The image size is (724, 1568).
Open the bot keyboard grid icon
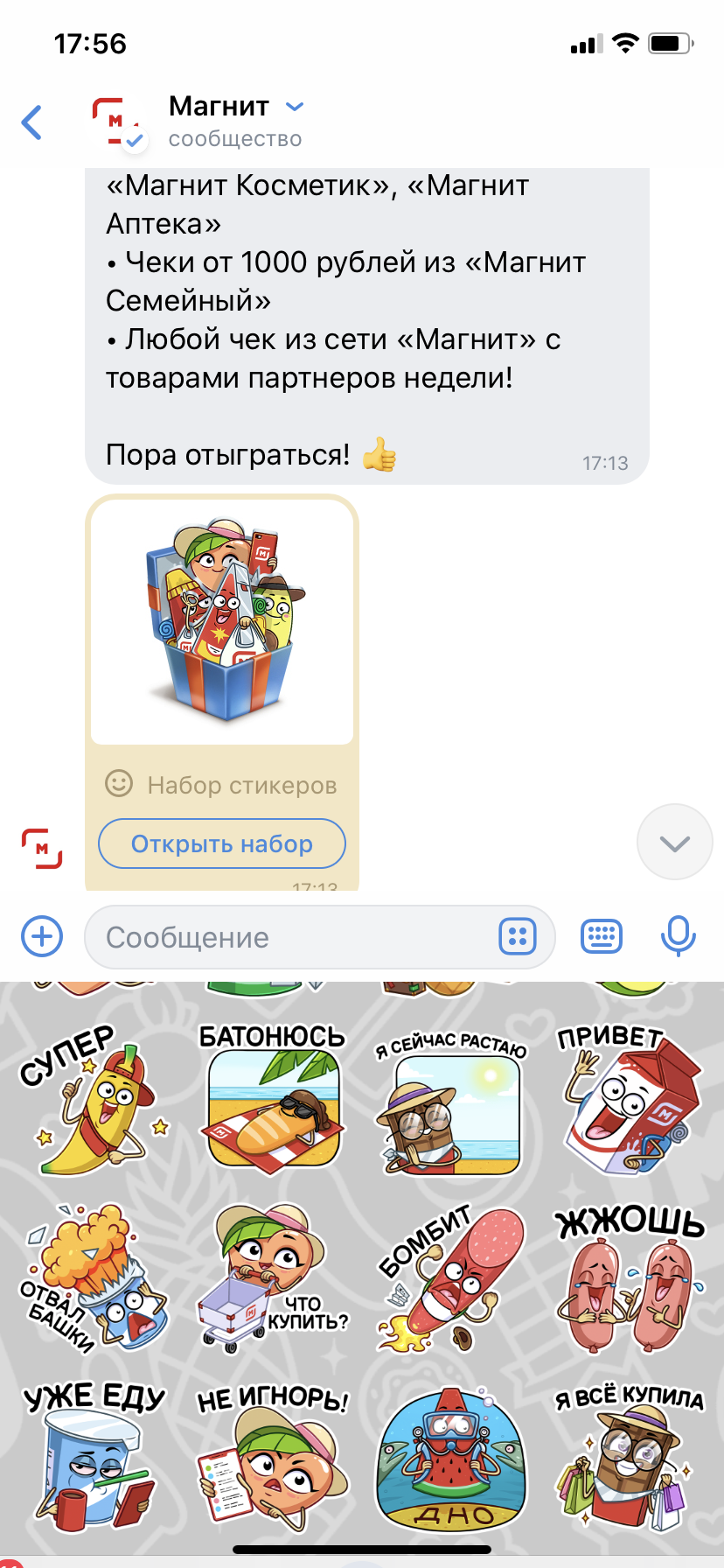point(518,937)
